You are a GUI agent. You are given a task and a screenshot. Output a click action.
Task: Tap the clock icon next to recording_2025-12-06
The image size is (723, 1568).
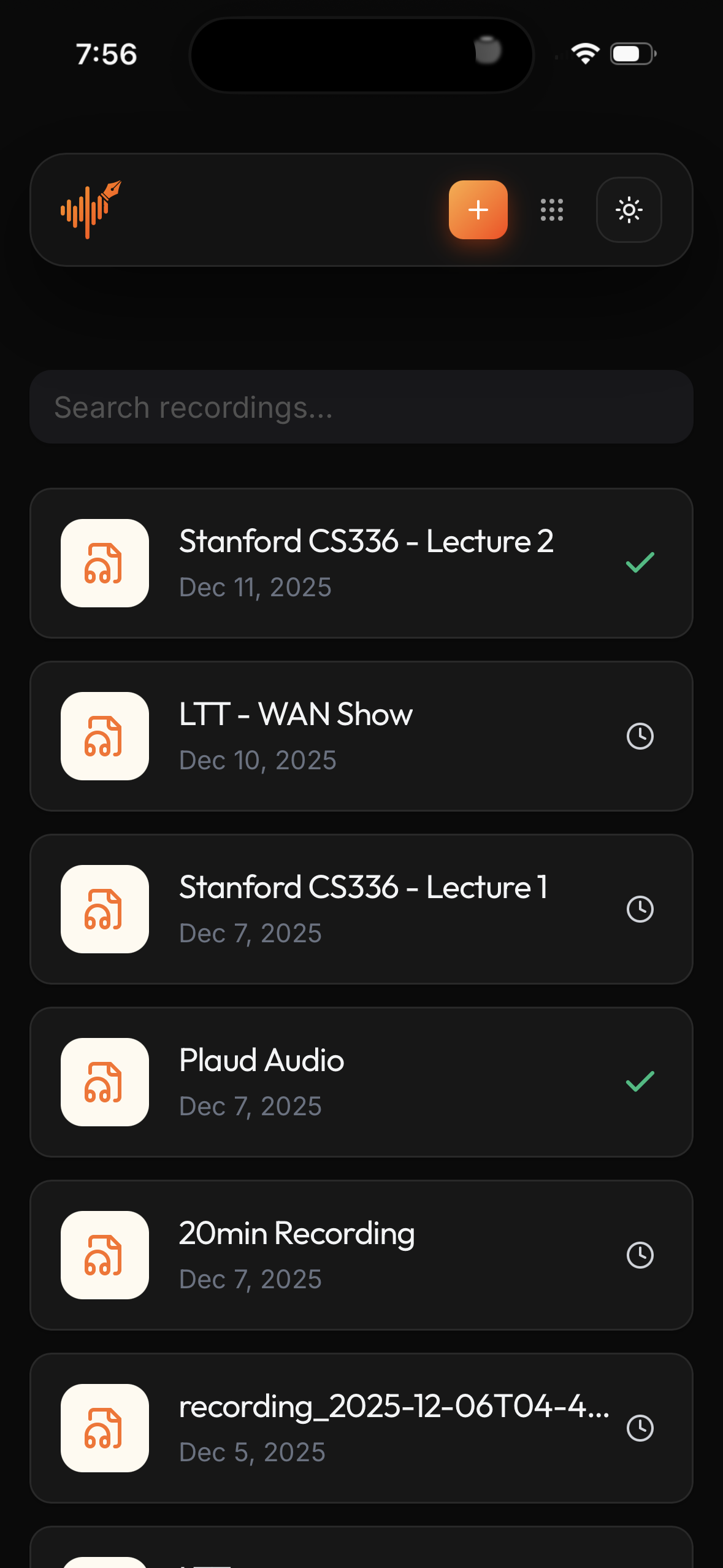click(x=640, y=1429)
